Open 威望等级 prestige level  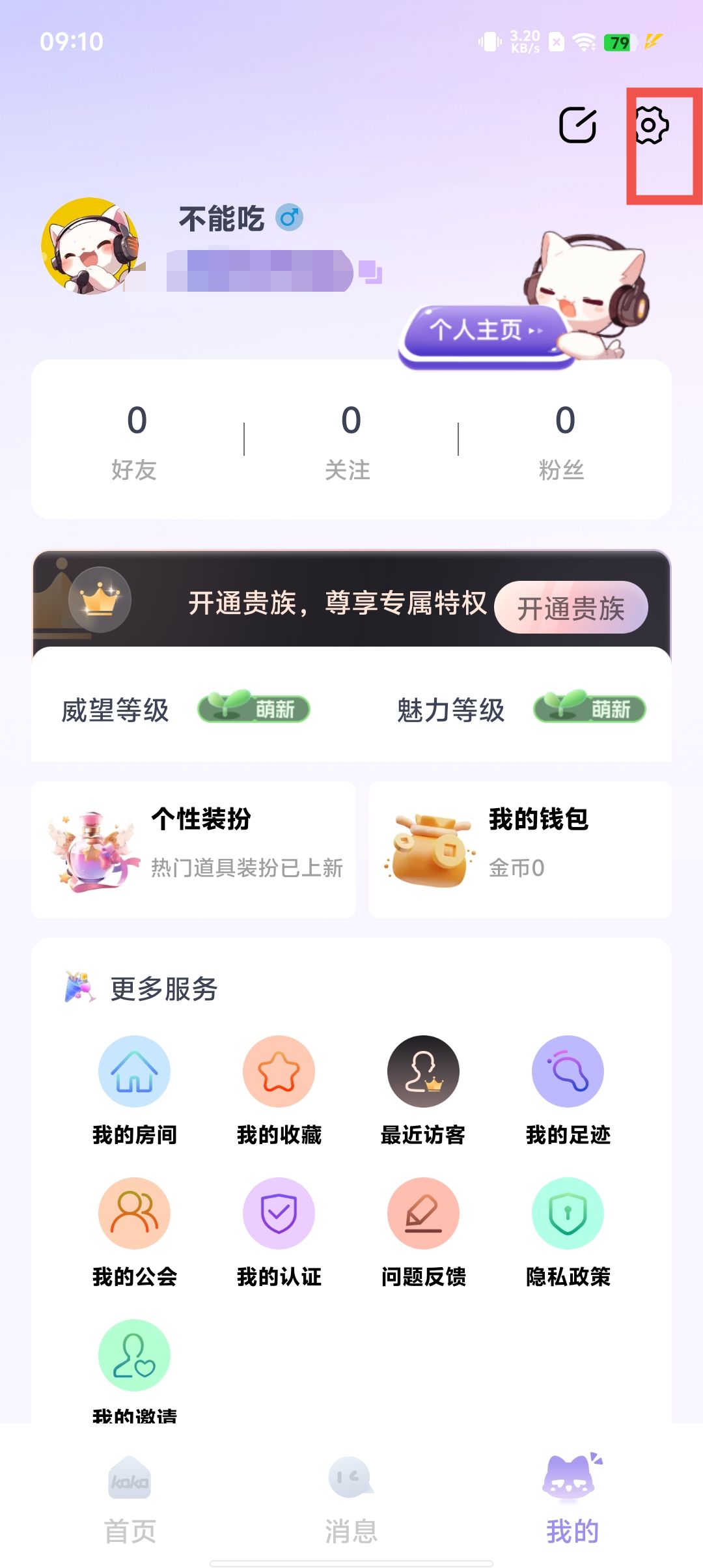pos(186,710)
